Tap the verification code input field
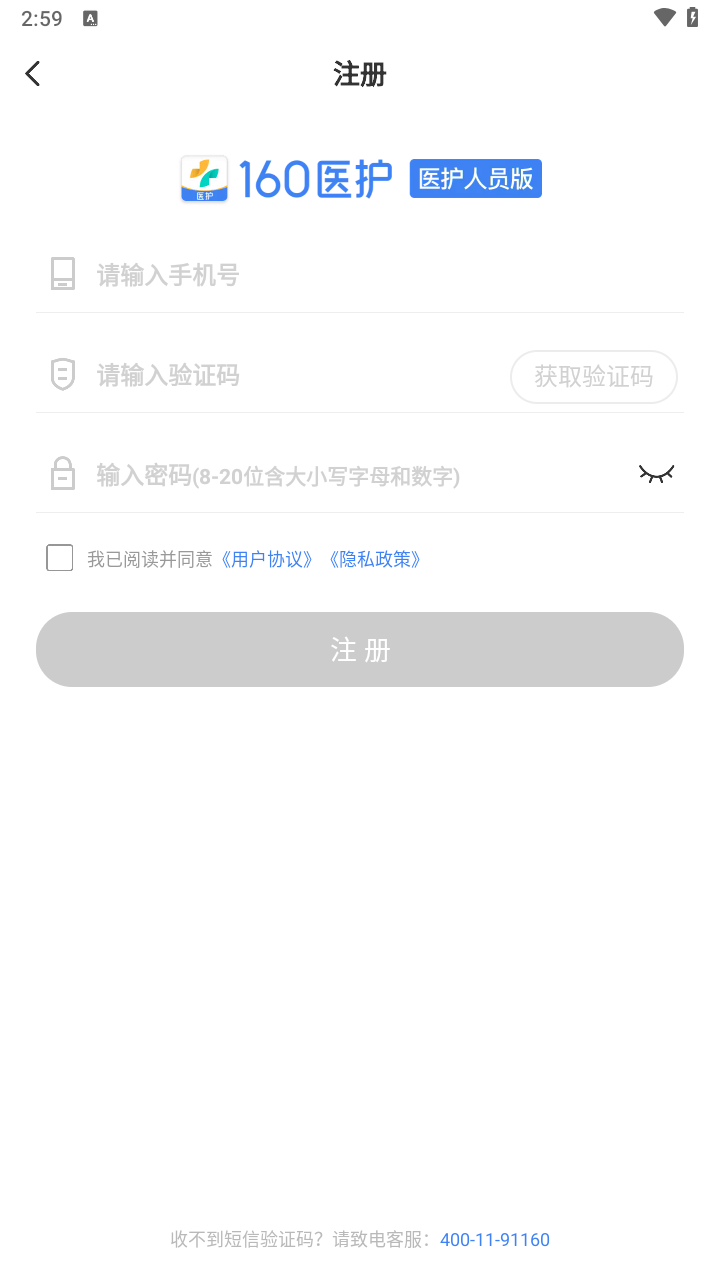The height and width of the screenshot is (1280, 720). (290, 376)
